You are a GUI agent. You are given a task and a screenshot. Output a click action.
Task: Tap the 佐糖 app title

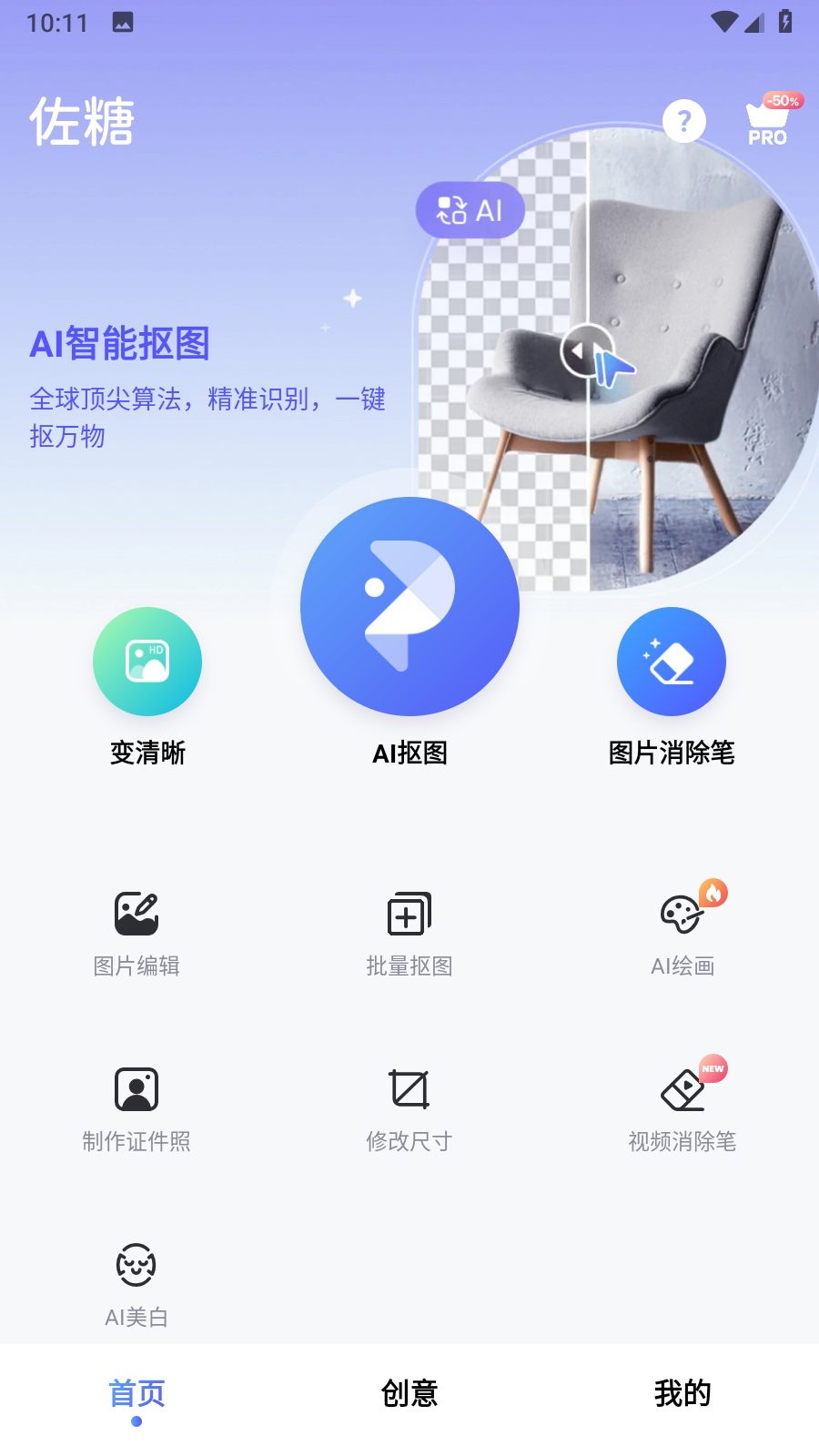83,121
